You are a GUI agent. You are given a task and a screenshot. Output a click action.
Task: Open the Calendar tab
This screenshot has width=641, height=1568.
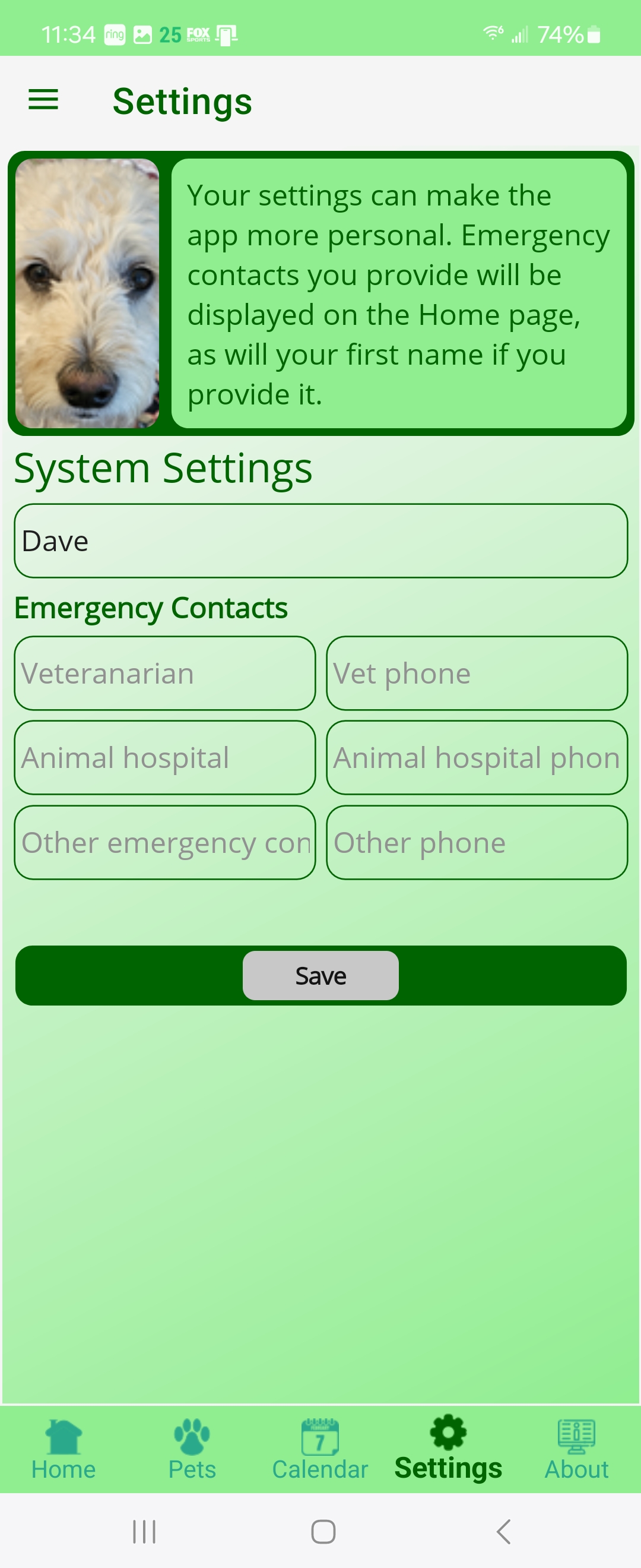(x=320, y=1450)
